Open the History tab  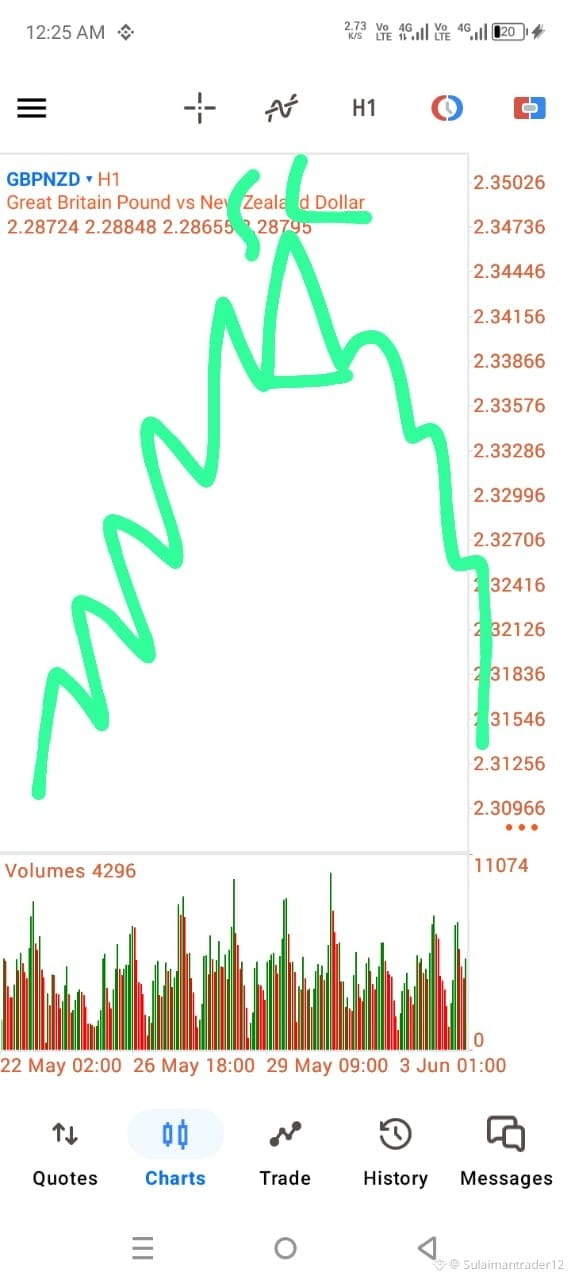tap(395, 1153)
